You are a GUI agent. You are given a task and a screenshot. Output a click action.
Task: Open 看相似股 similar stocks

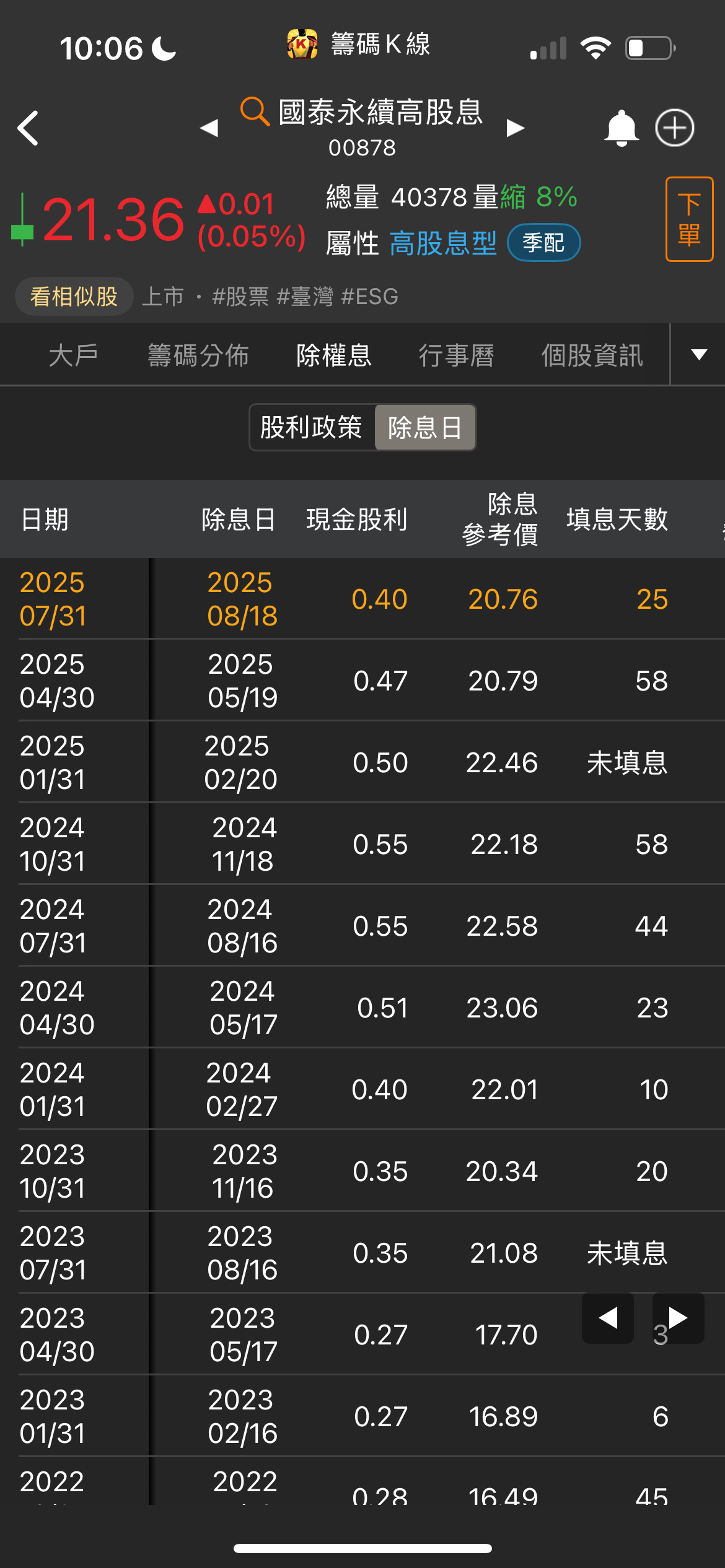[x=74, y=297]
